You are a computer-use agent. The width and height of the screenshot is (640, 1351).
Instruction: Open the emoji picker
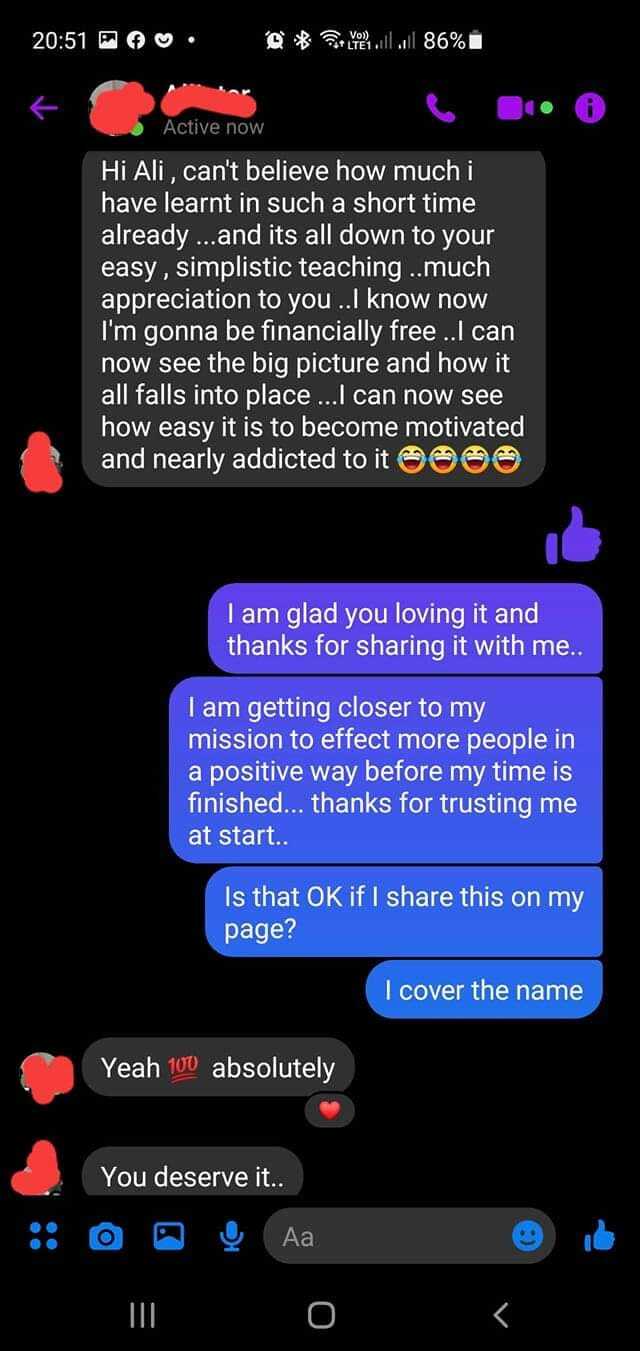(527, 1237)
